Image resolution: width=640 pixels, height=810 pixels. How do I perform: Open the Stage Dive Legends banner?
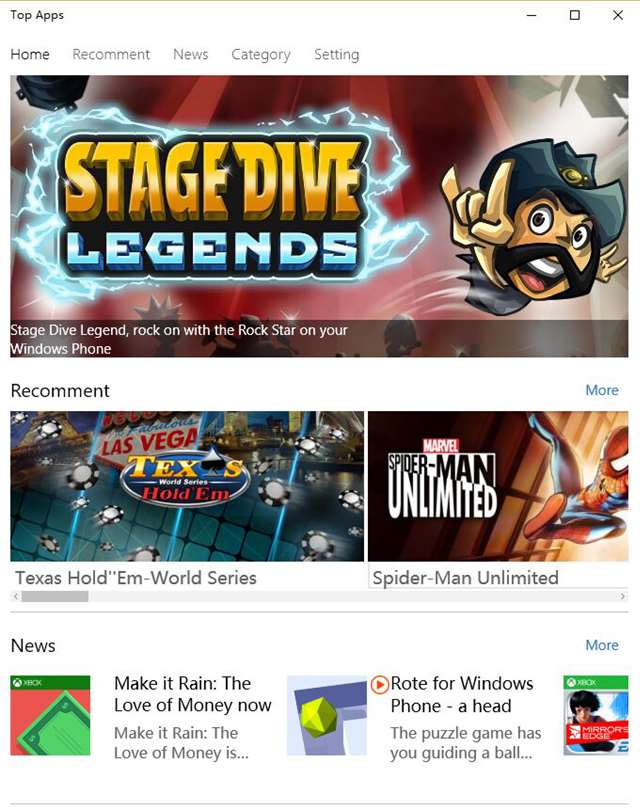pyautogui.click(x=320, y=215)
